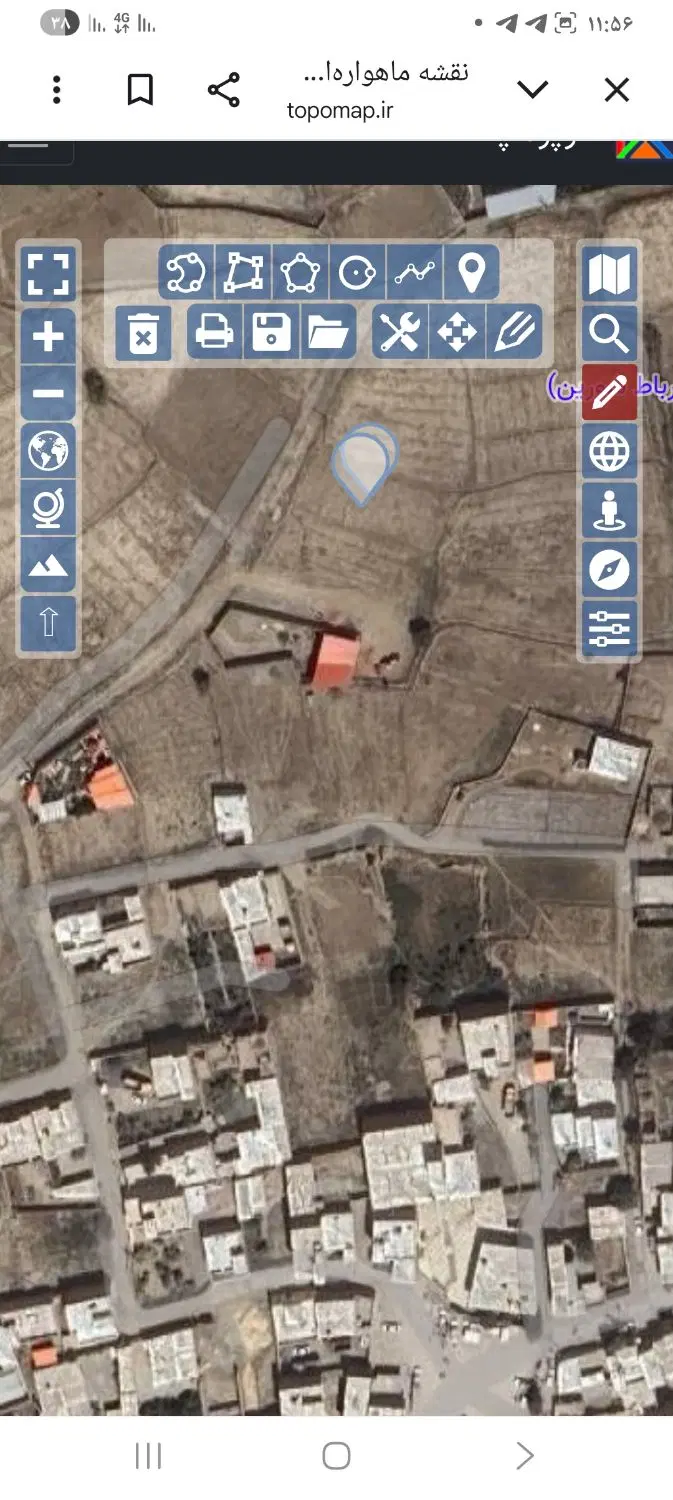
Task: Choose the rectangle drawing tool
Action: [243, 272]
